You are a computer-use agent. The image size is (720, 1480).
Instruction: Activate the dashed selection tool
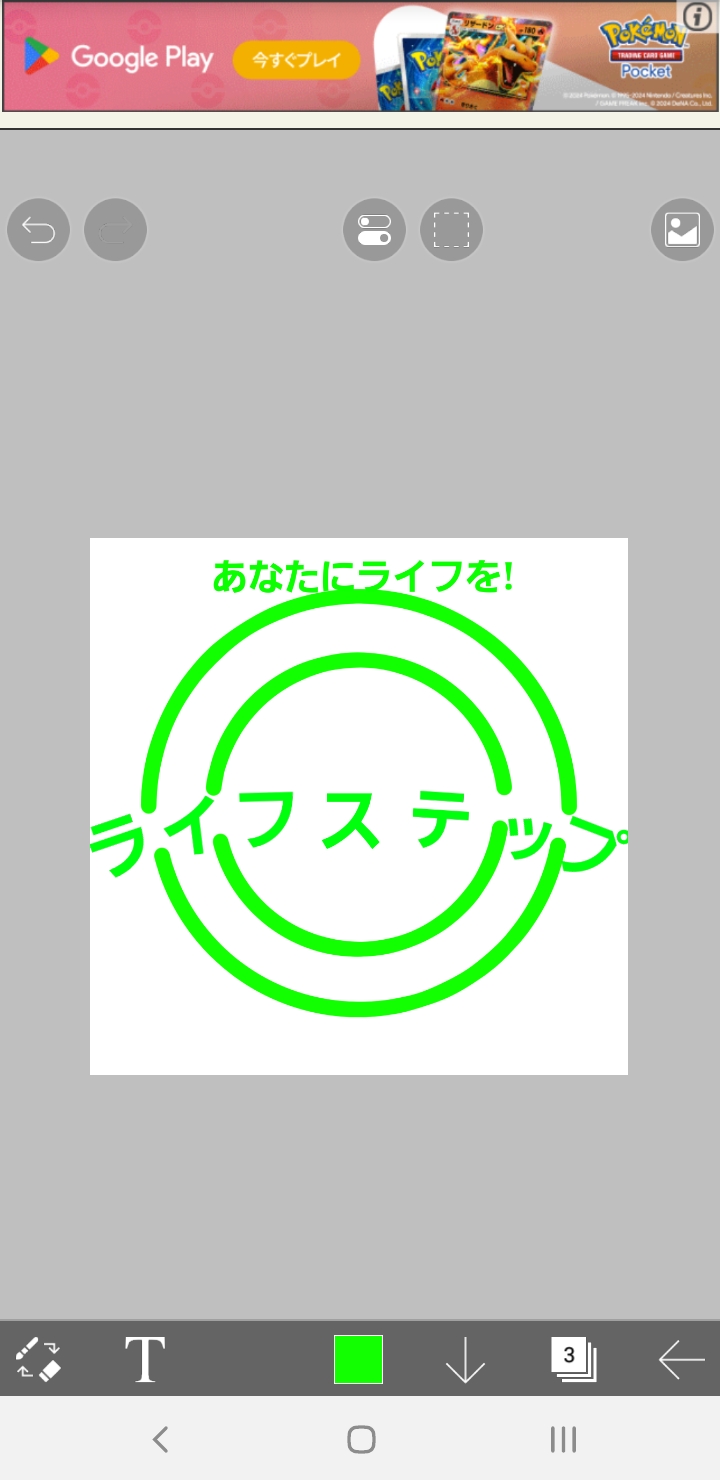(451, 231)
